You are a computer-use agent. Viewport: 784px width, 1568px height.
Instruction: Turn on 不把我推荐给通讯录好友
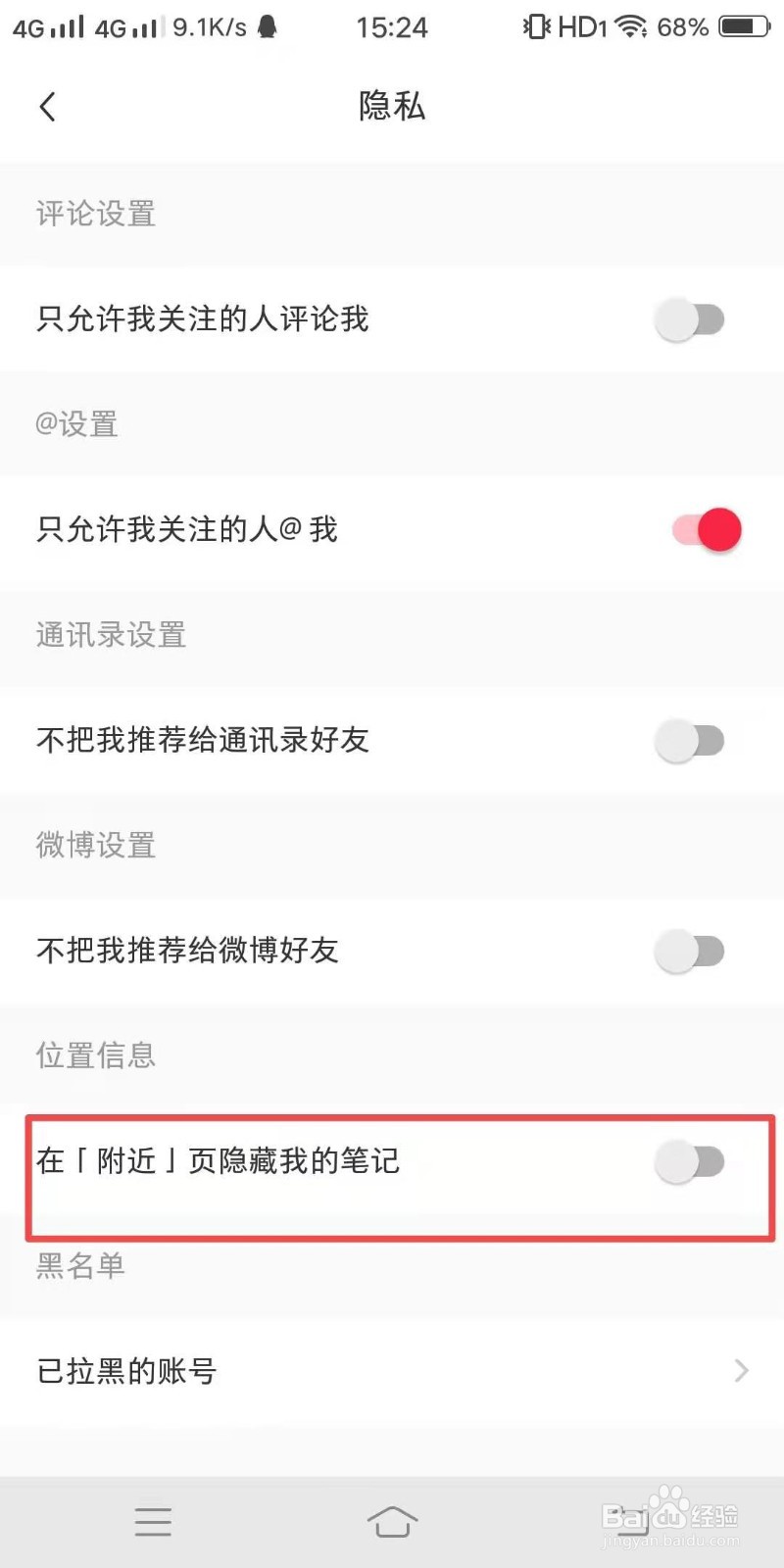(x=691, y=741)
